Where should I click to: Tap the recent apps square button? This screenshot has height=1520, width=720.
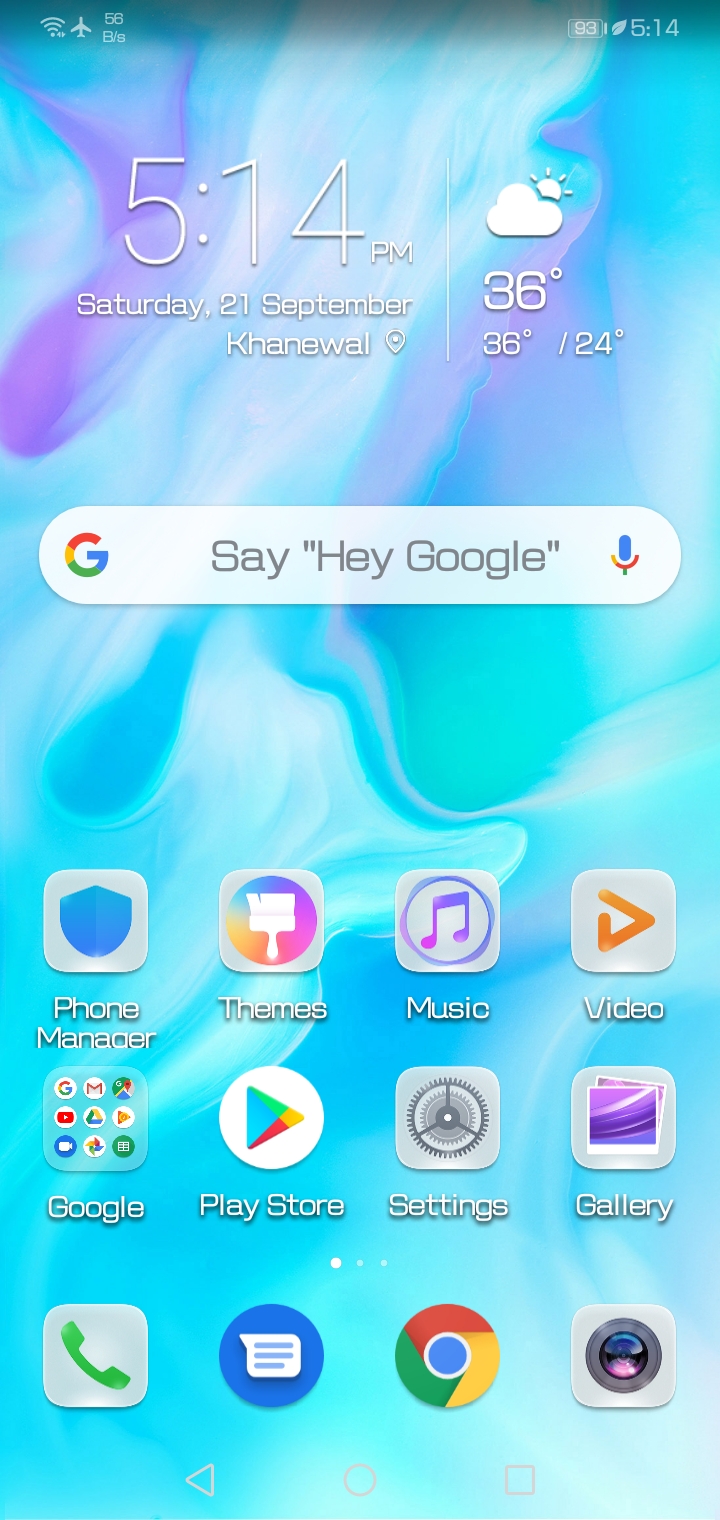(519, 1479)
